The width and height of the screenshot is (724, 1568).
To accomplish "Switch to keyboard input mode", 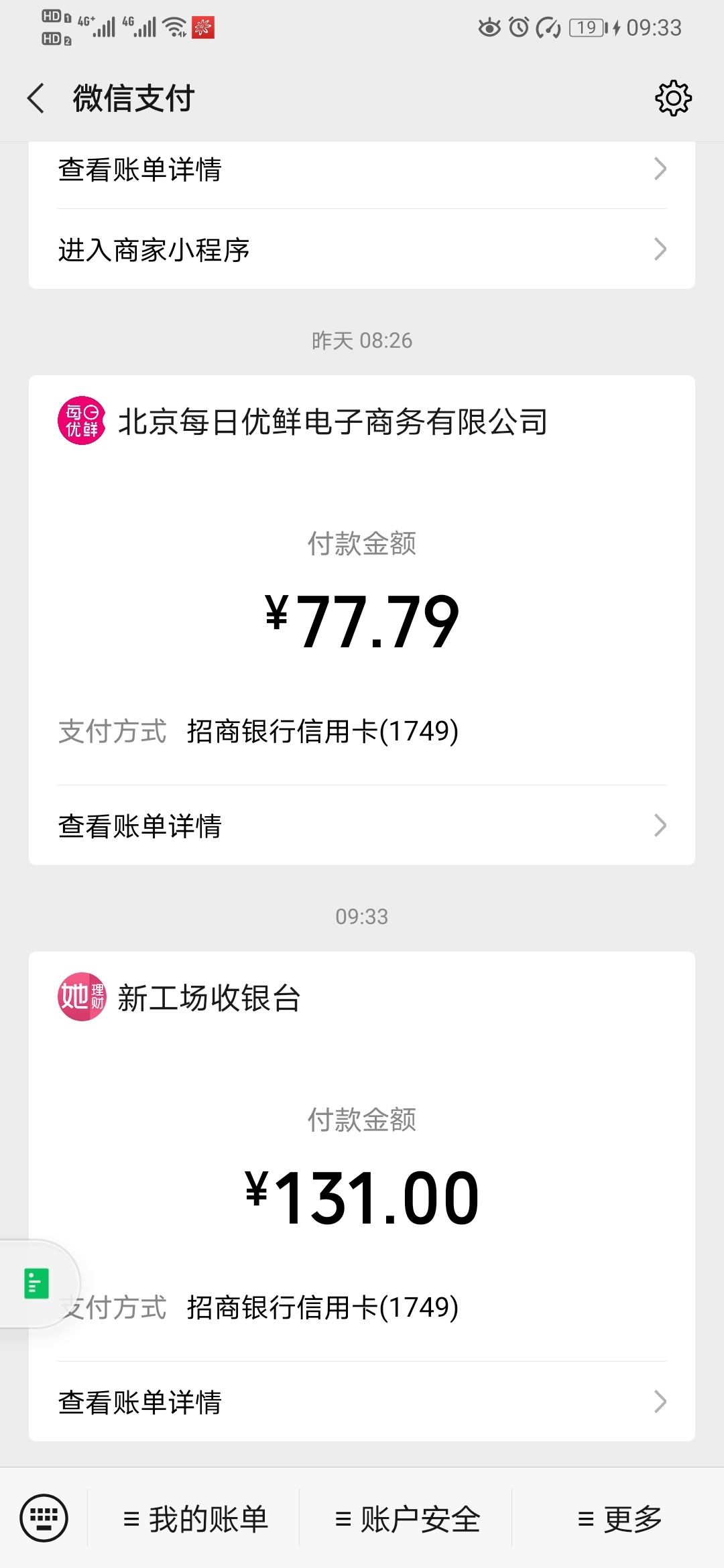I will (x=44, y=1518).
